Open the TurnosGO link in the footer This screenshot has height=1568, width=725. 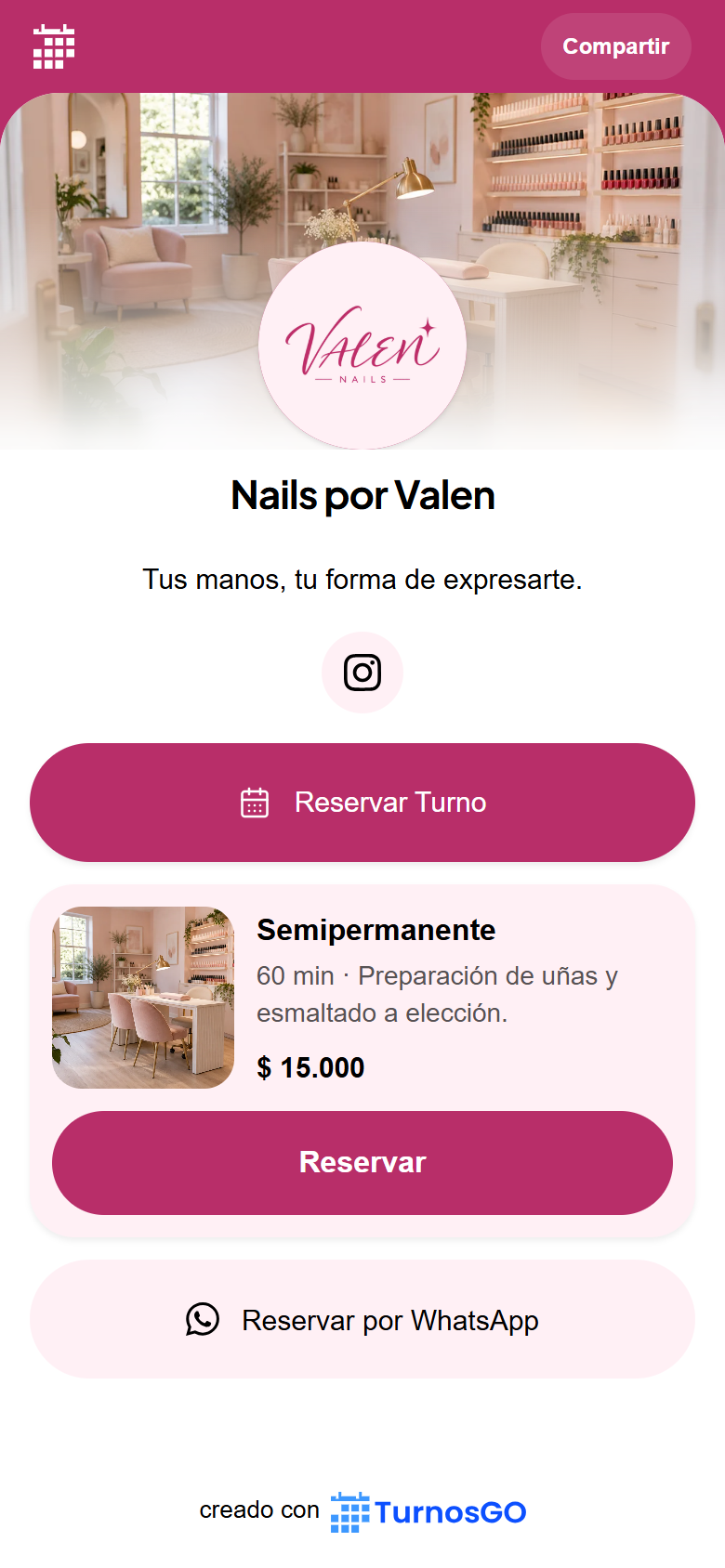coord(428,1512)
